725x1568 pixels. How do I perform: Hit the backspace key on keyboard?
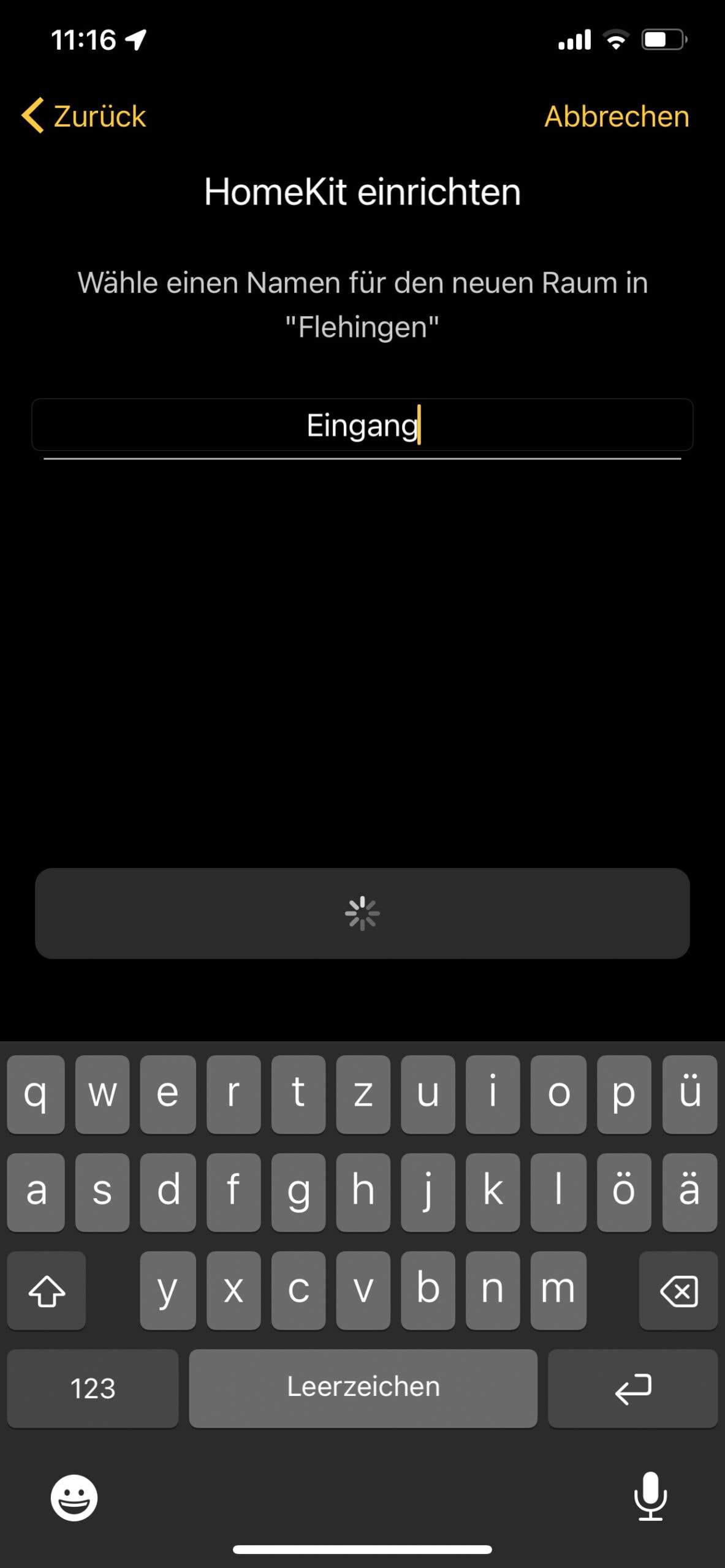tap(678, 1291)
